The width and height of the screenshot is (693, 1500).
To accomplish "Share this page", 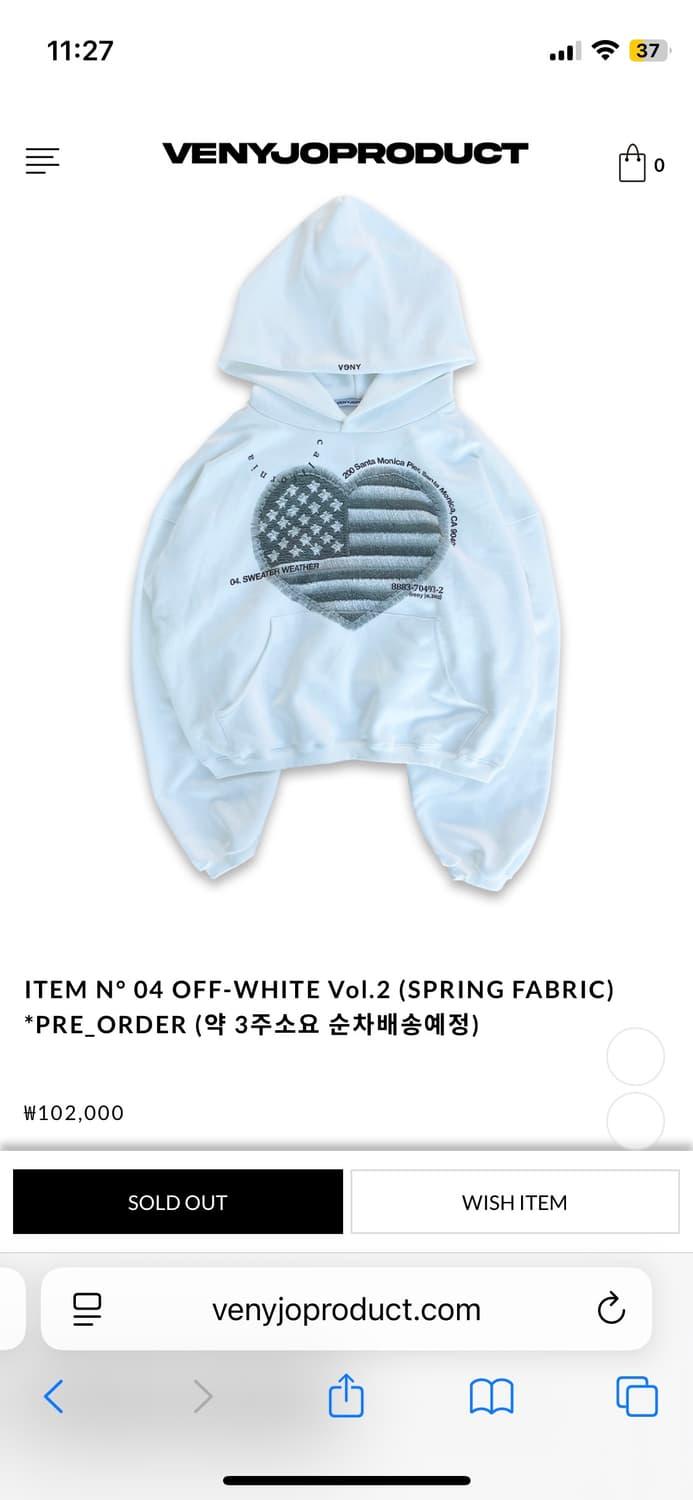I will pyautogui.click(x=346, y=1396).
